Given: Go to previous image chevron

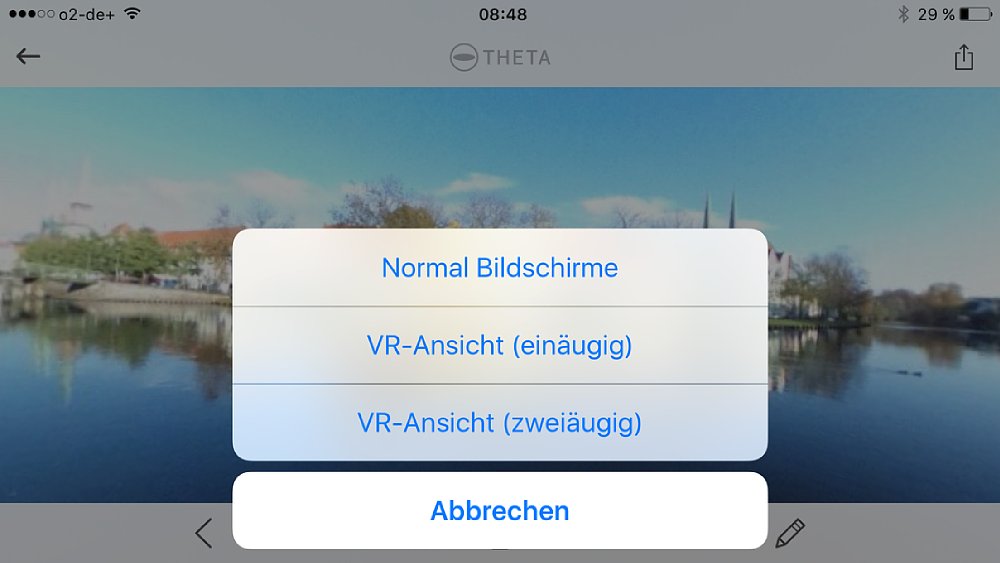Looking at the screenshot, I should (204, 533).
